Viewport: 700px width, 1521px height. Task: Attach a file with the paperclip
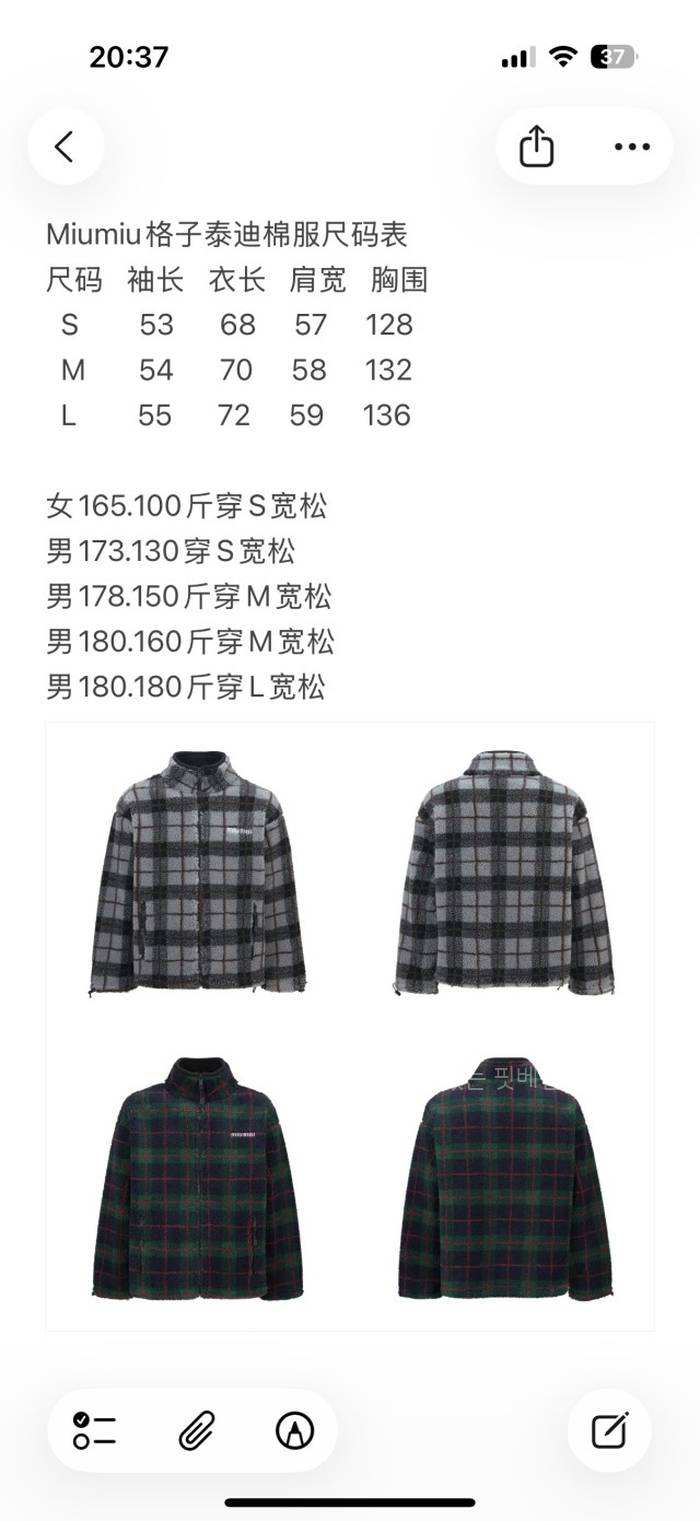point(195,1431)
